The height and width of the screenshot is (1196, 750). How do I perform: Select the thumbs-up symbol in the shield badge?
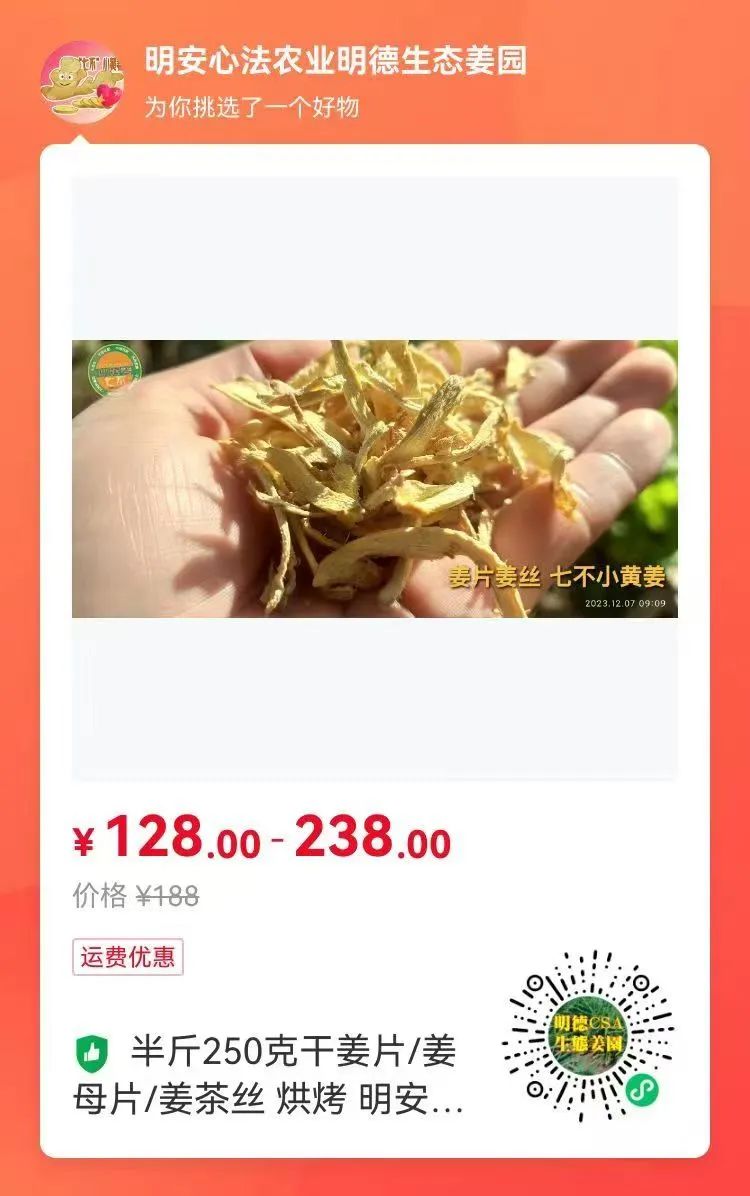(90, 1050)
